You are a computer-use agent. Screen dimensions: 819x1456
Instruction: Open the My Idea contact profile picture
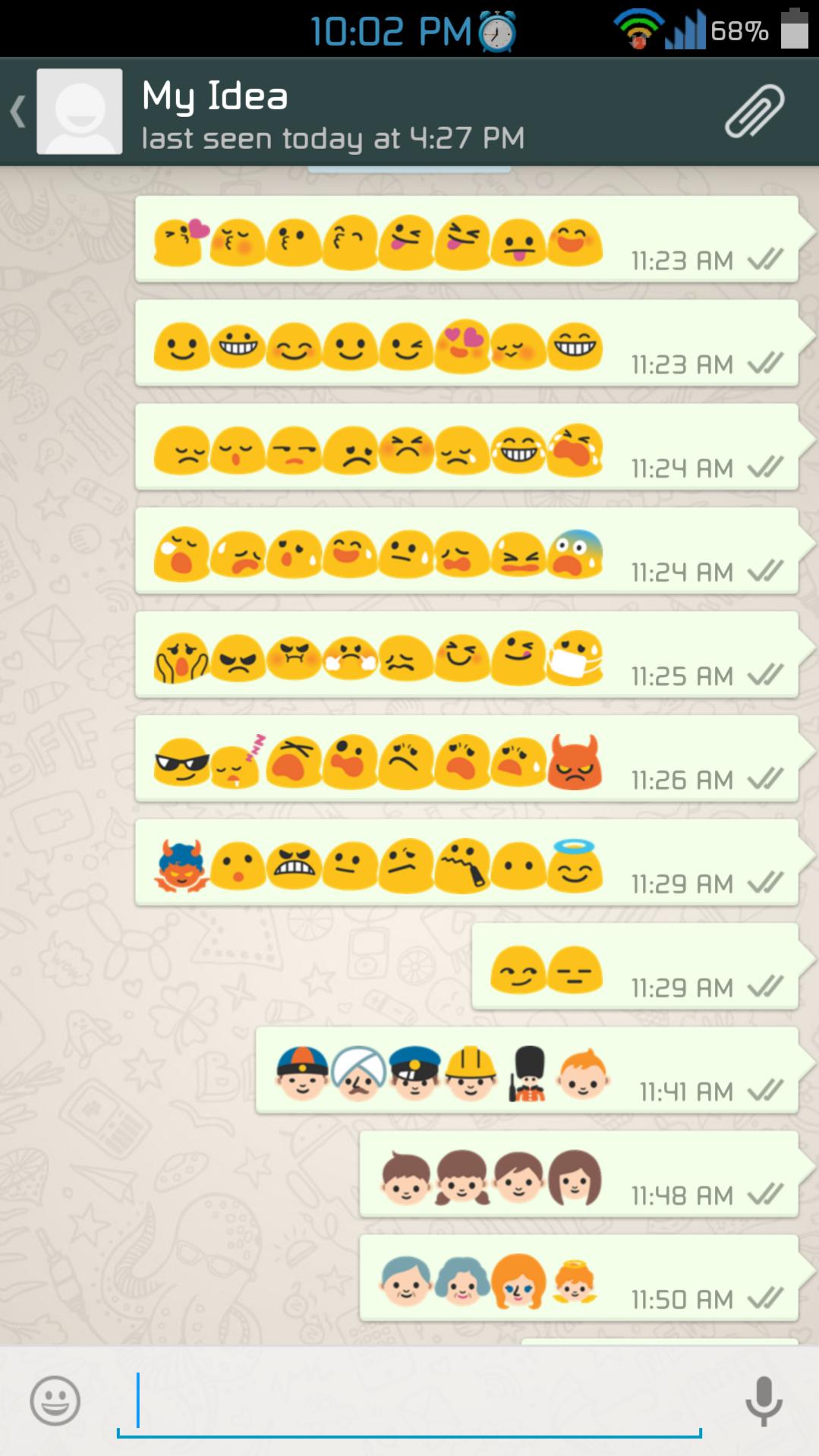(80, 112)
